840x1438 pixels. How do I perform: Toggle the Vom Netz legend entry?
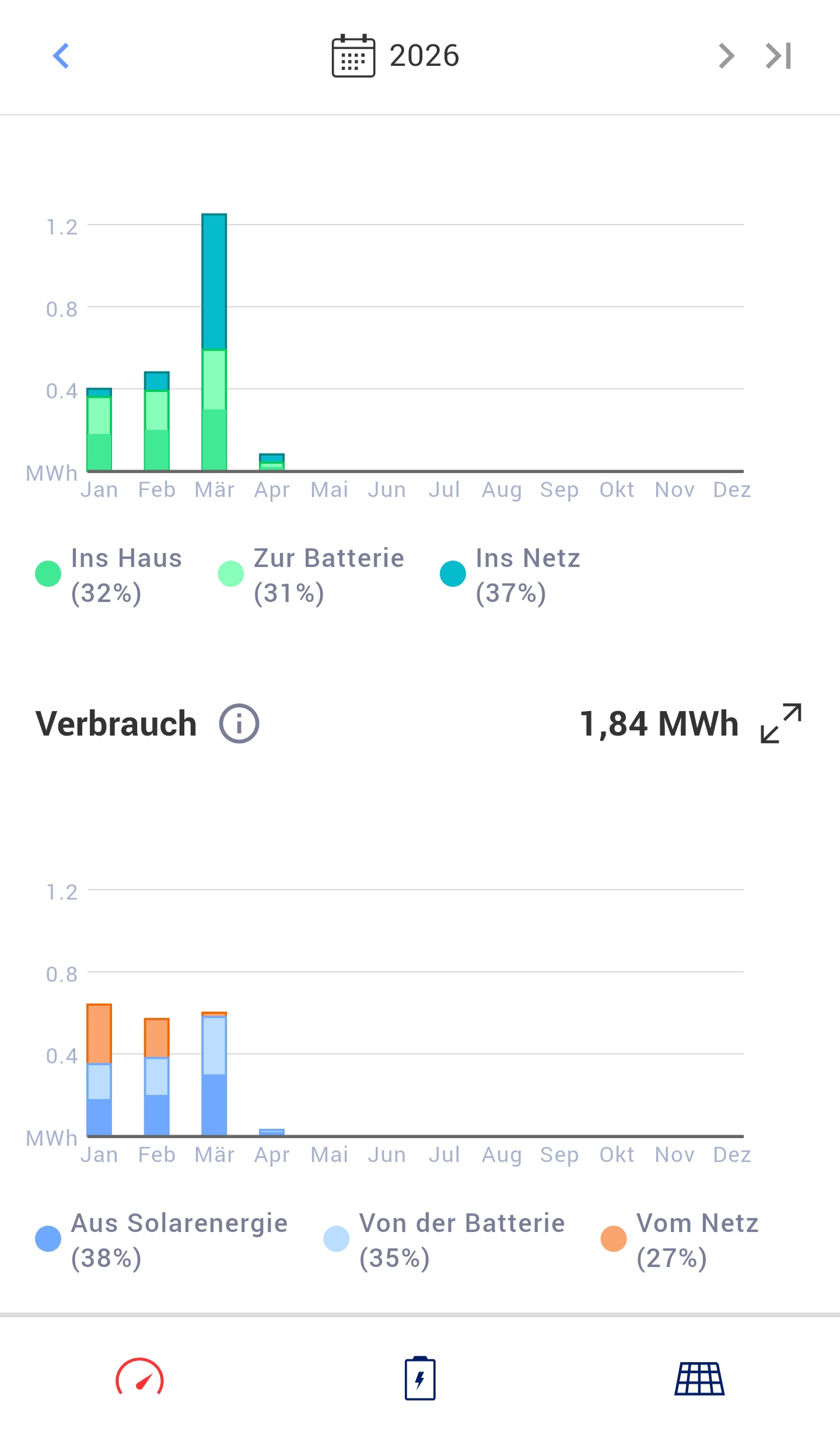click(x=680, y=1240)
